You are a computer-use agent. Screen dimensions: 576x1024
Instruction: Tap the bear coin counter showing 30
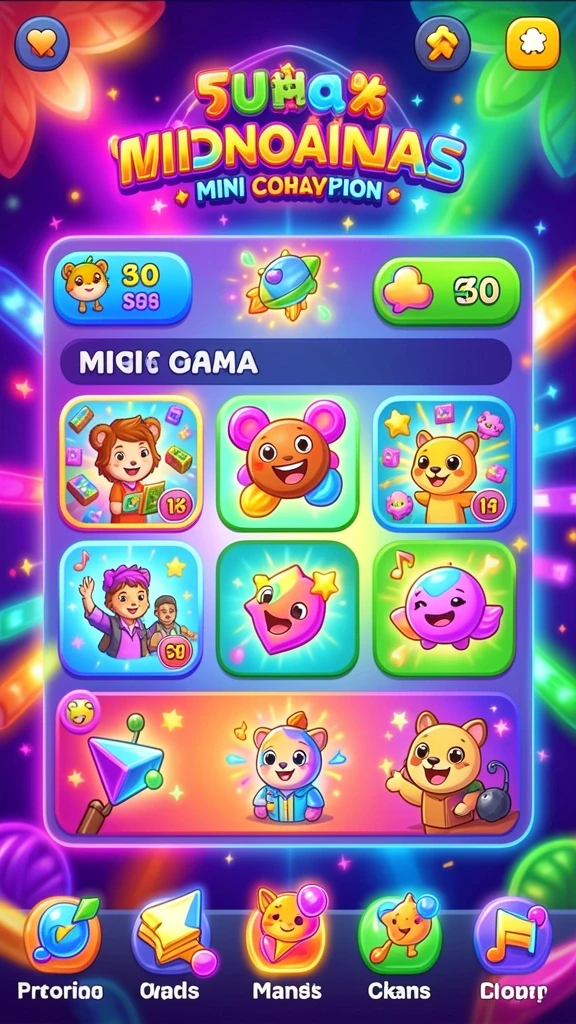(x=122, y=287)
